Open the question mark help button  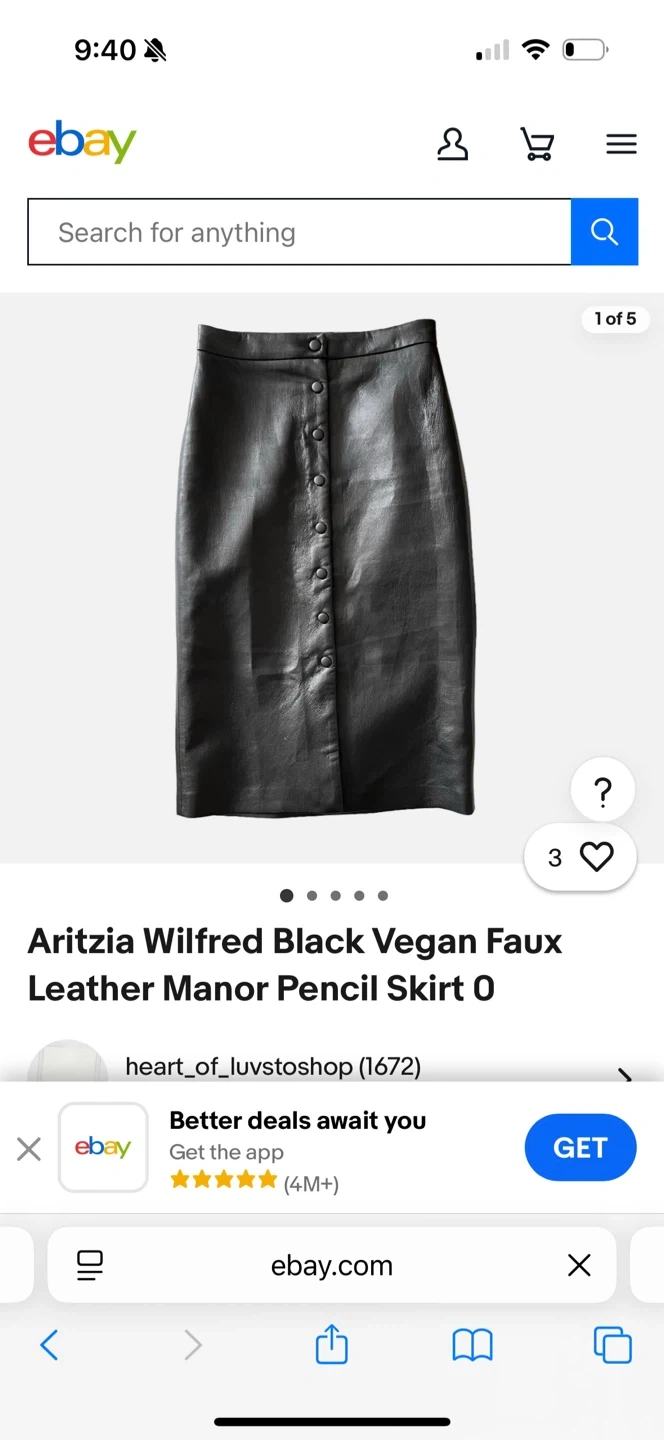[x=602, y=792]
